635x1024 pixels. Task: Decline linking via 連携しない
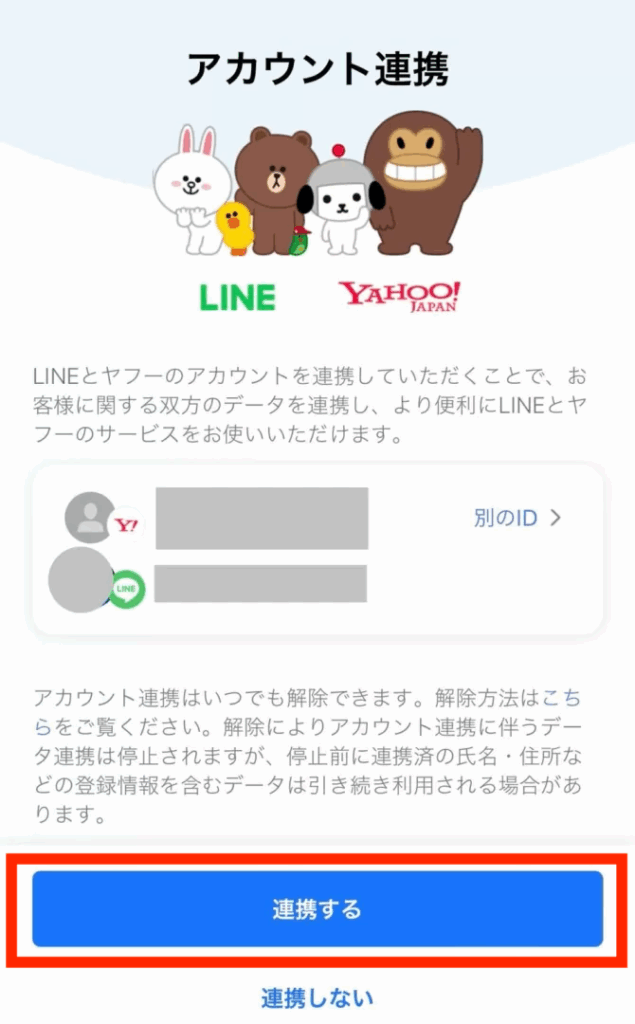317,997
